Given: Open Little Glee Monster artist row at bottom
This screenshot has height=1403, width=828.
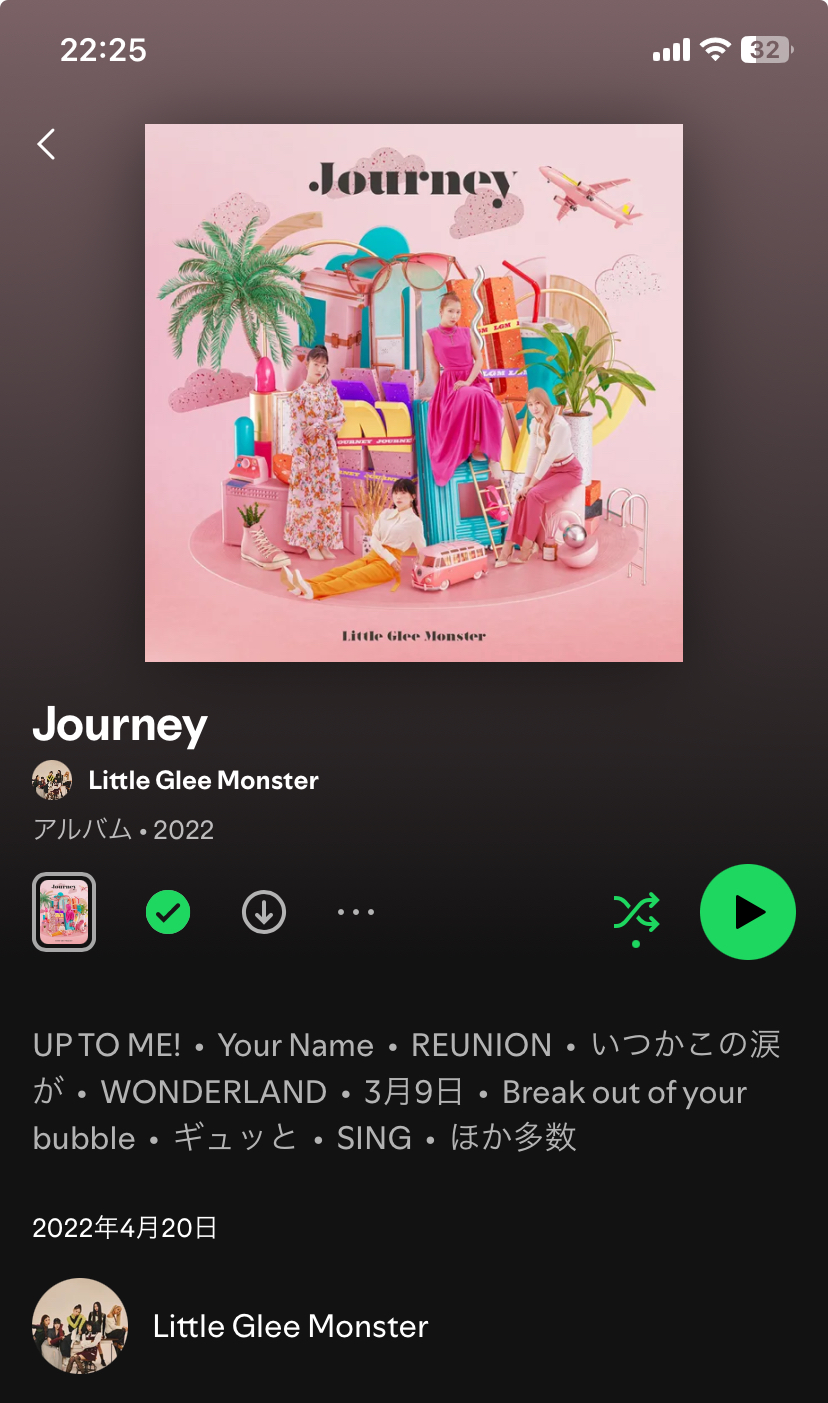Looking at the screenshot, I should [x=290, y=1326].
